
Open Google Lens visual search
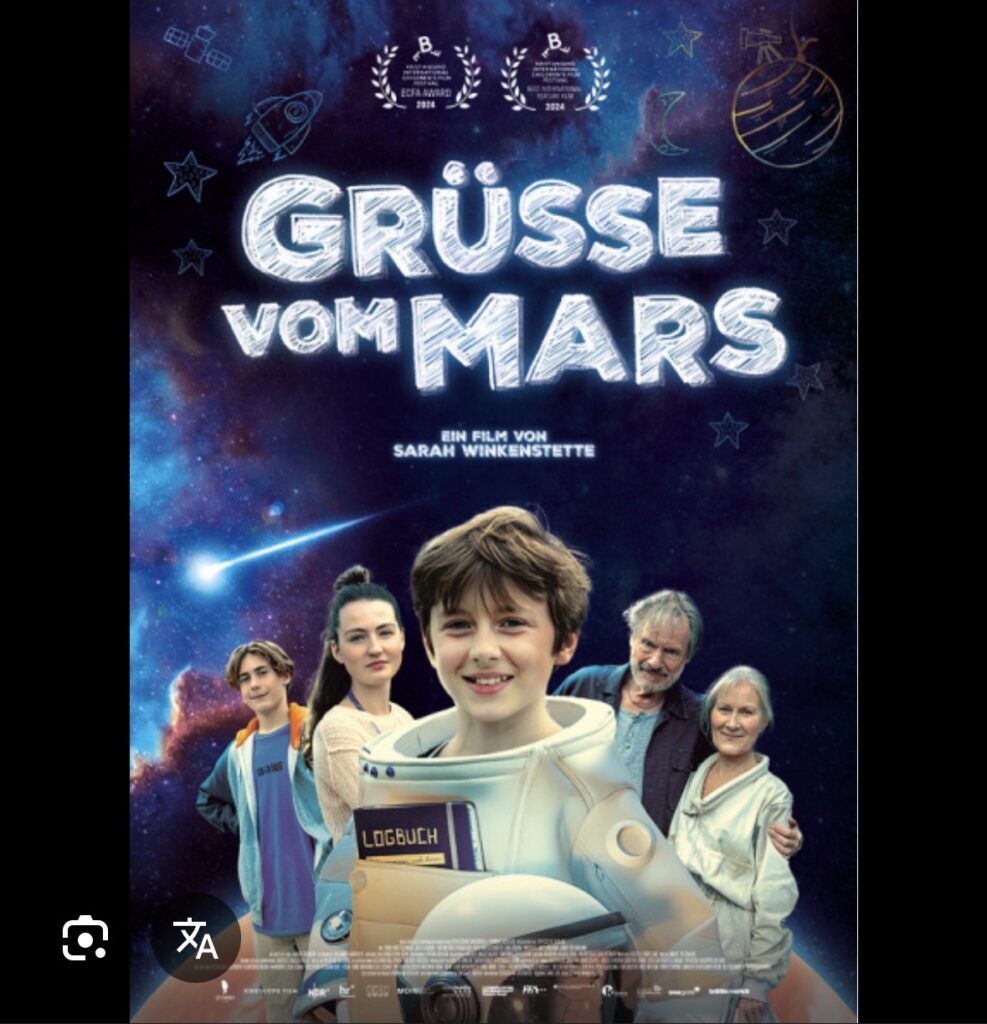[85, 938]
